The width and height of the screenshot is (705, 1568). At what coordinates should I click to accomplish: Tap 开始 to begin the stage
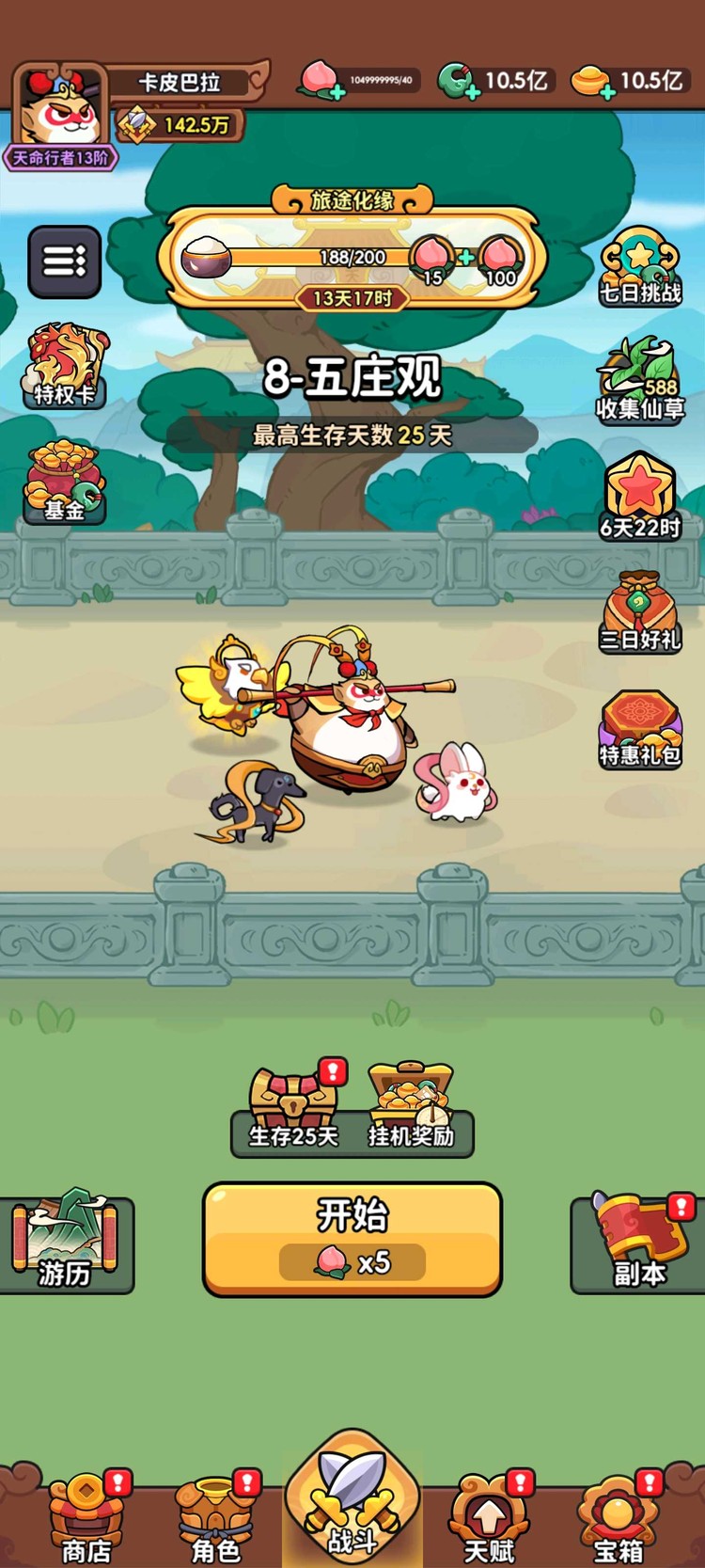(x=352, y=1239)
